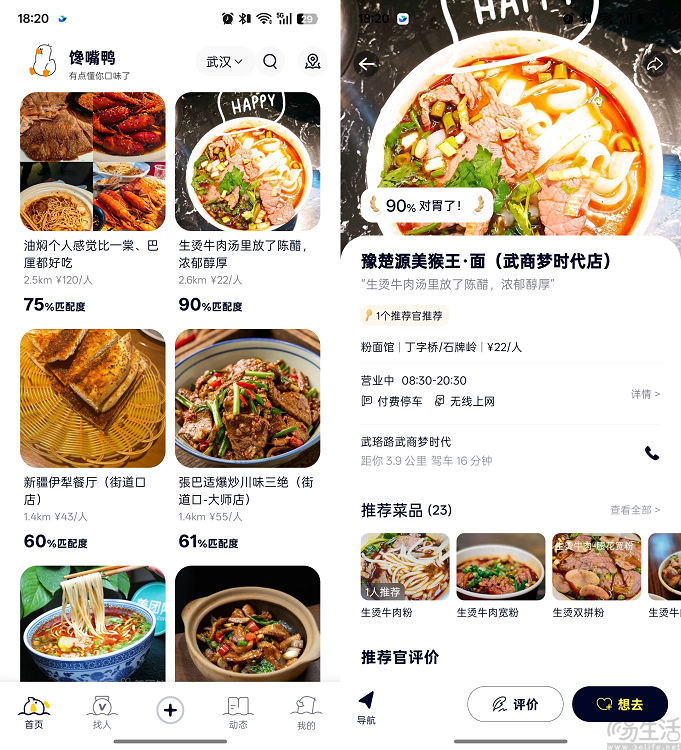Start 导航 navigation to the restaurant

(x=367, y=706)
